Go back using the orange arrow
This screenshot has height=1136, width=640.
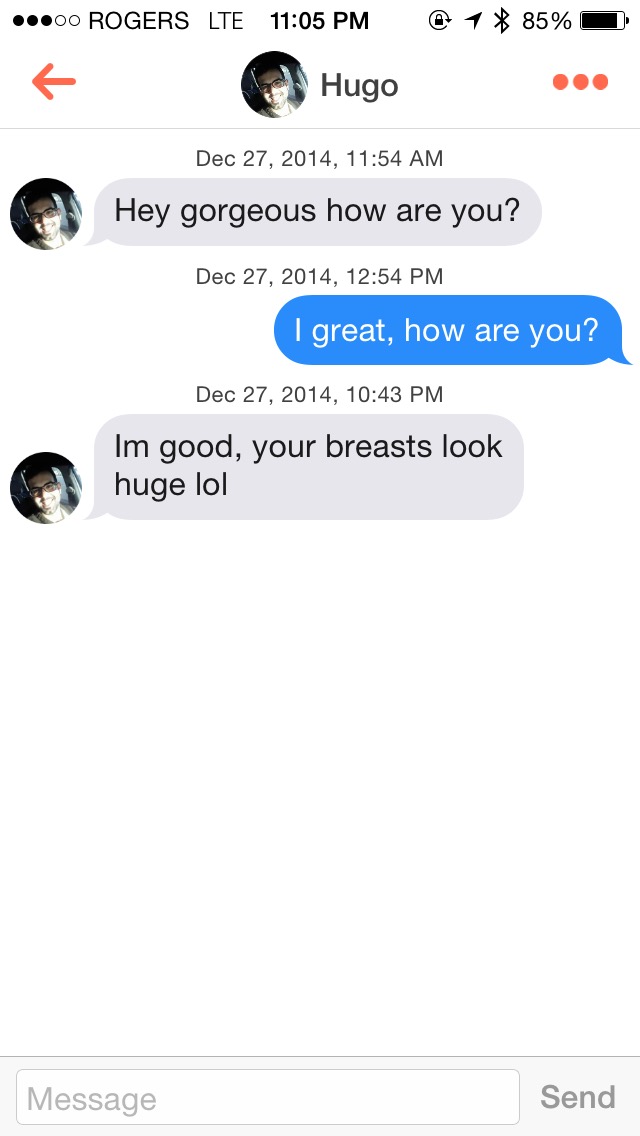54,83
